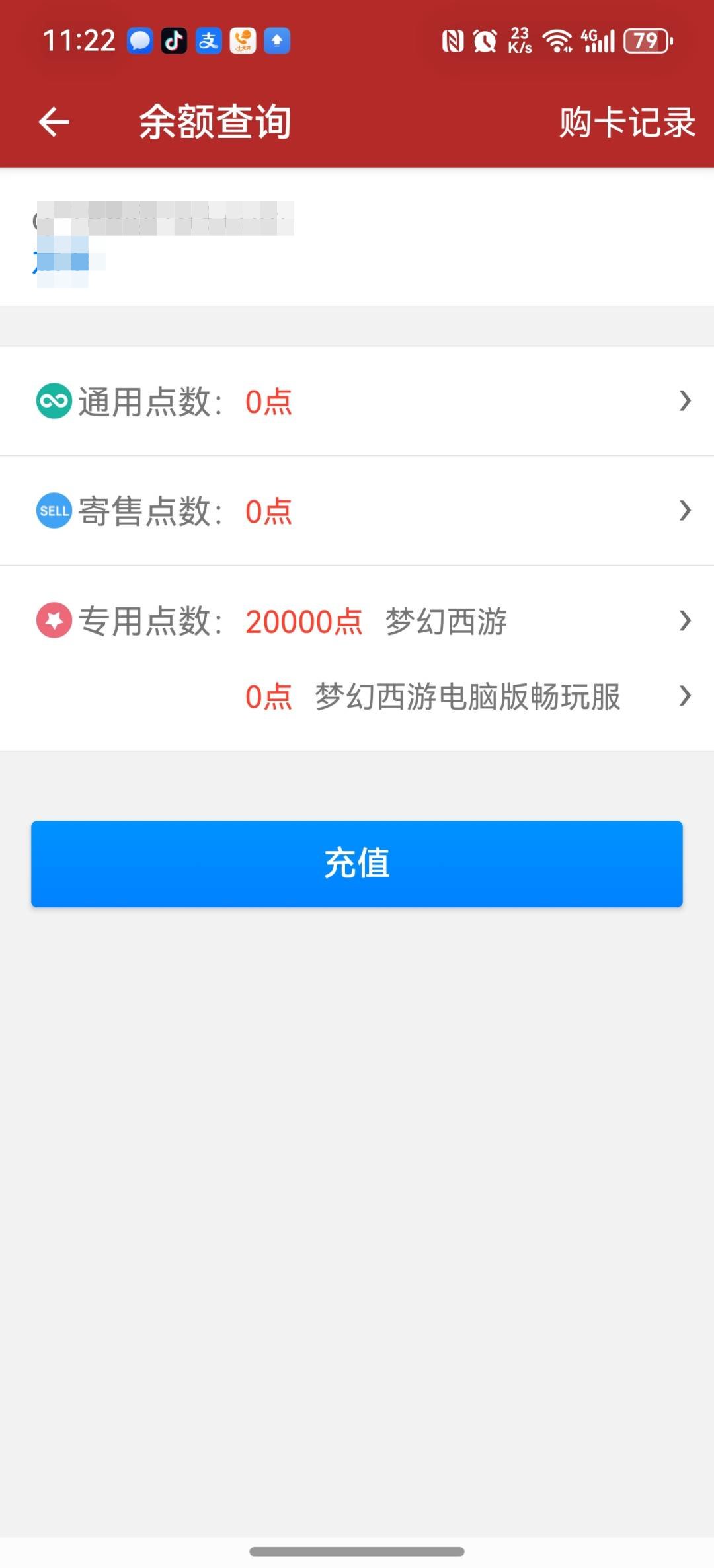Open 购卡记录 page
Image resolution: width=714 pixels, height=1568 pixels.
click(x=624, y=122)
